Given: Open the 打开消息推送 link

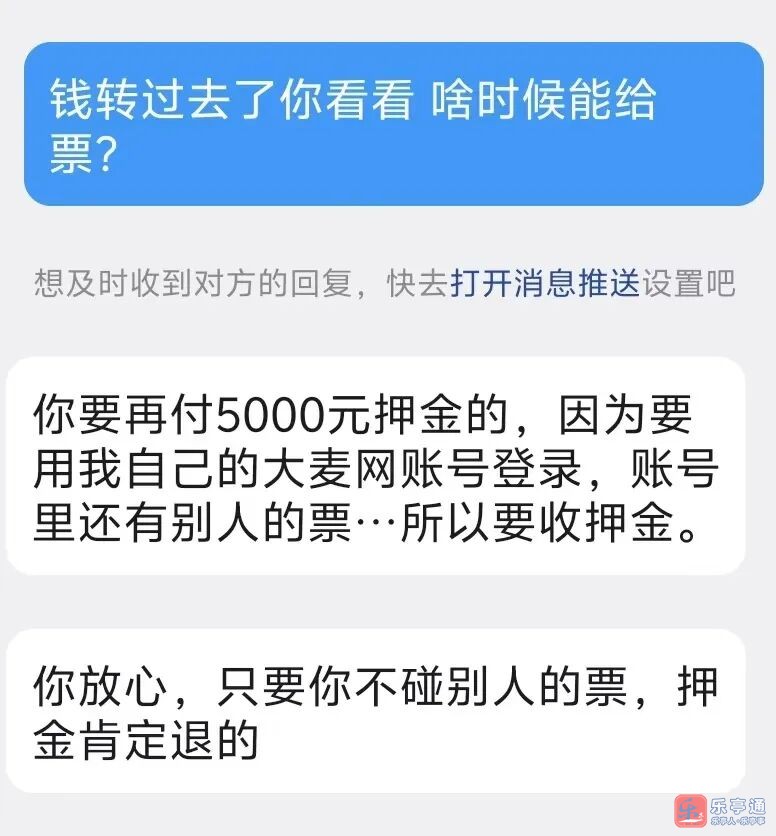Looking at the screenshot, I should coord(544,284).
